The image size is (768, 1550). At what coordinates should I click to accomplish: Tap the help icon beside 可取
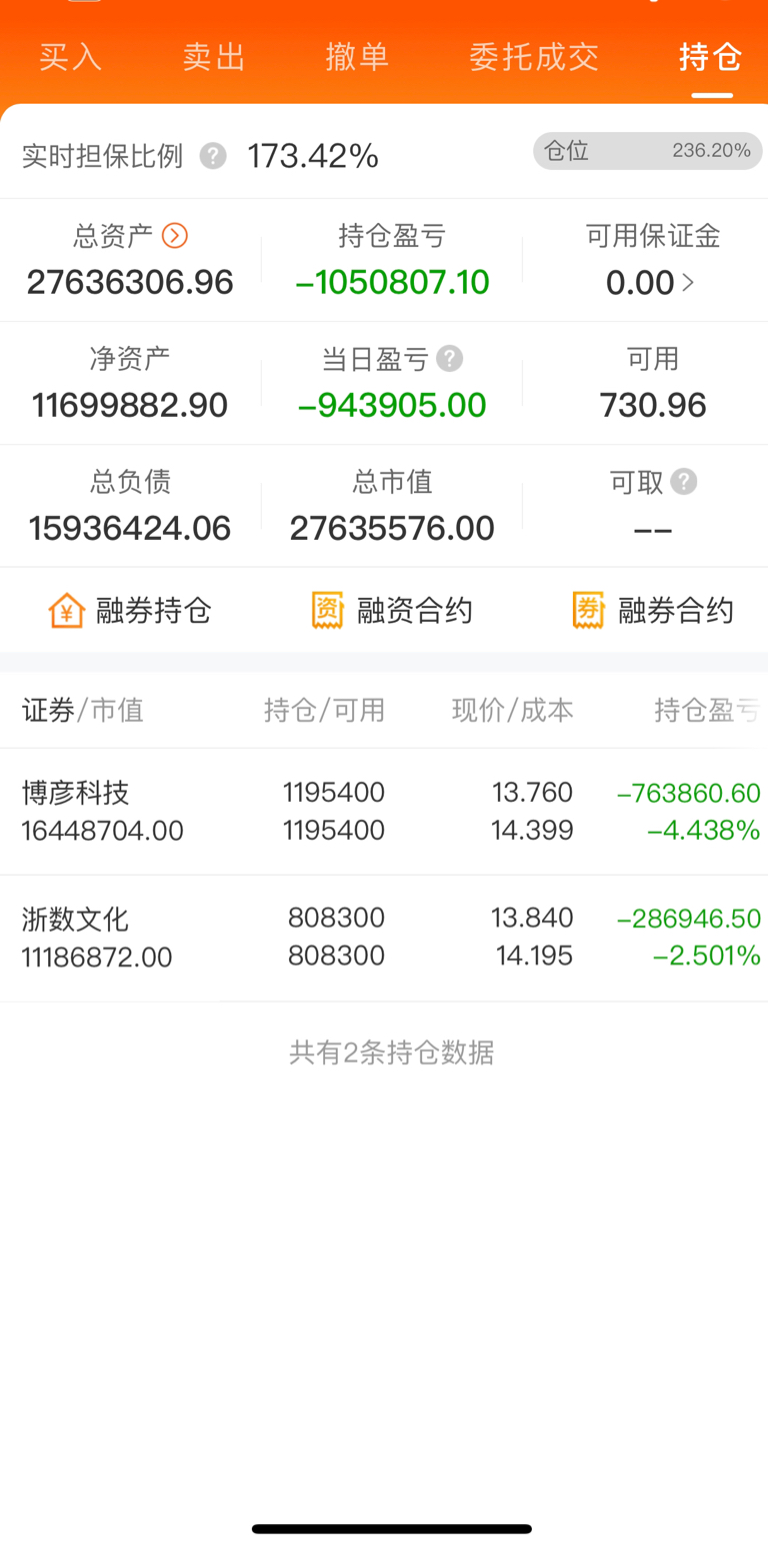pos(684,482)
